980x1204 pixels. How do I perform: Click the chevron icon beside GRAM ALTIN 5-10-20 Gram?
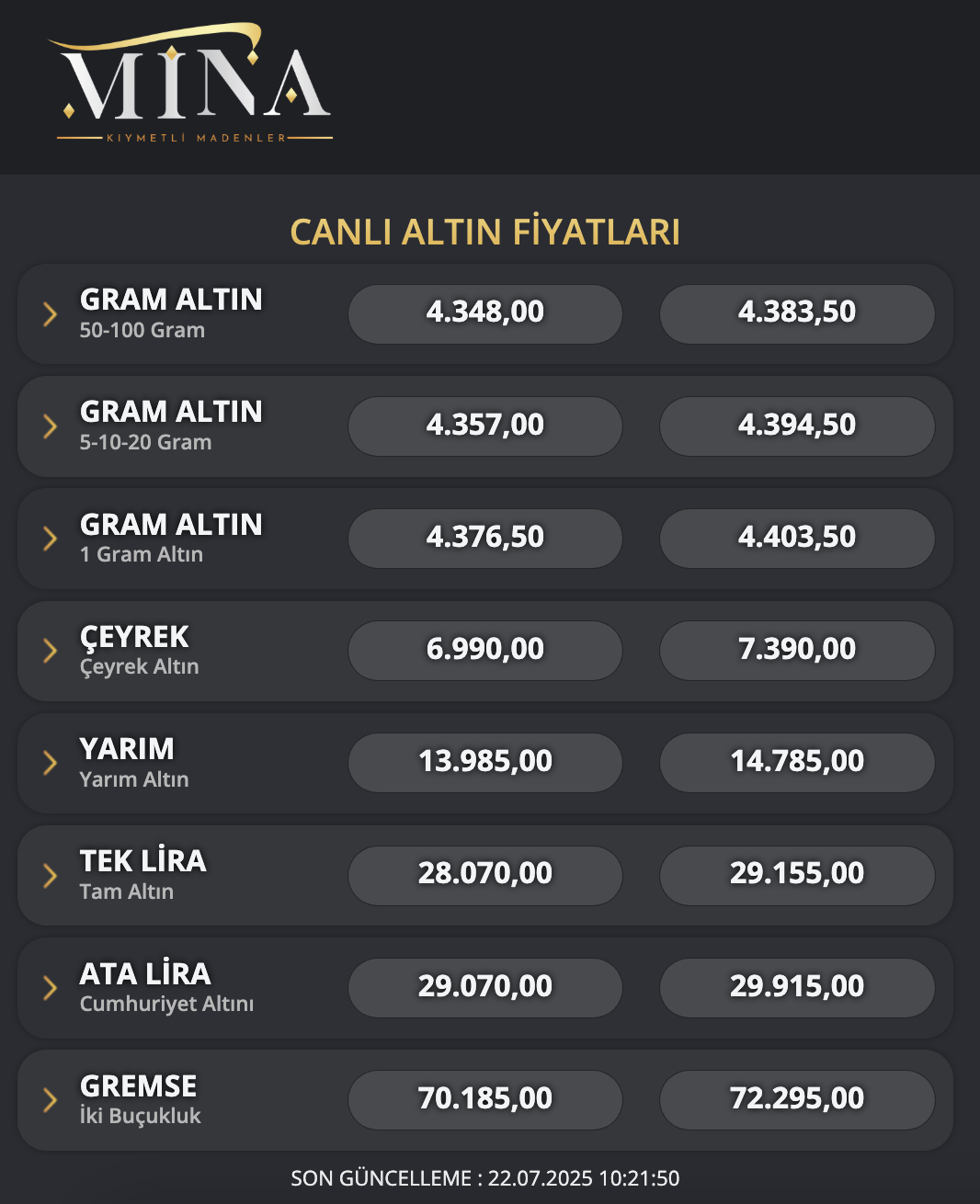point(50,426)
